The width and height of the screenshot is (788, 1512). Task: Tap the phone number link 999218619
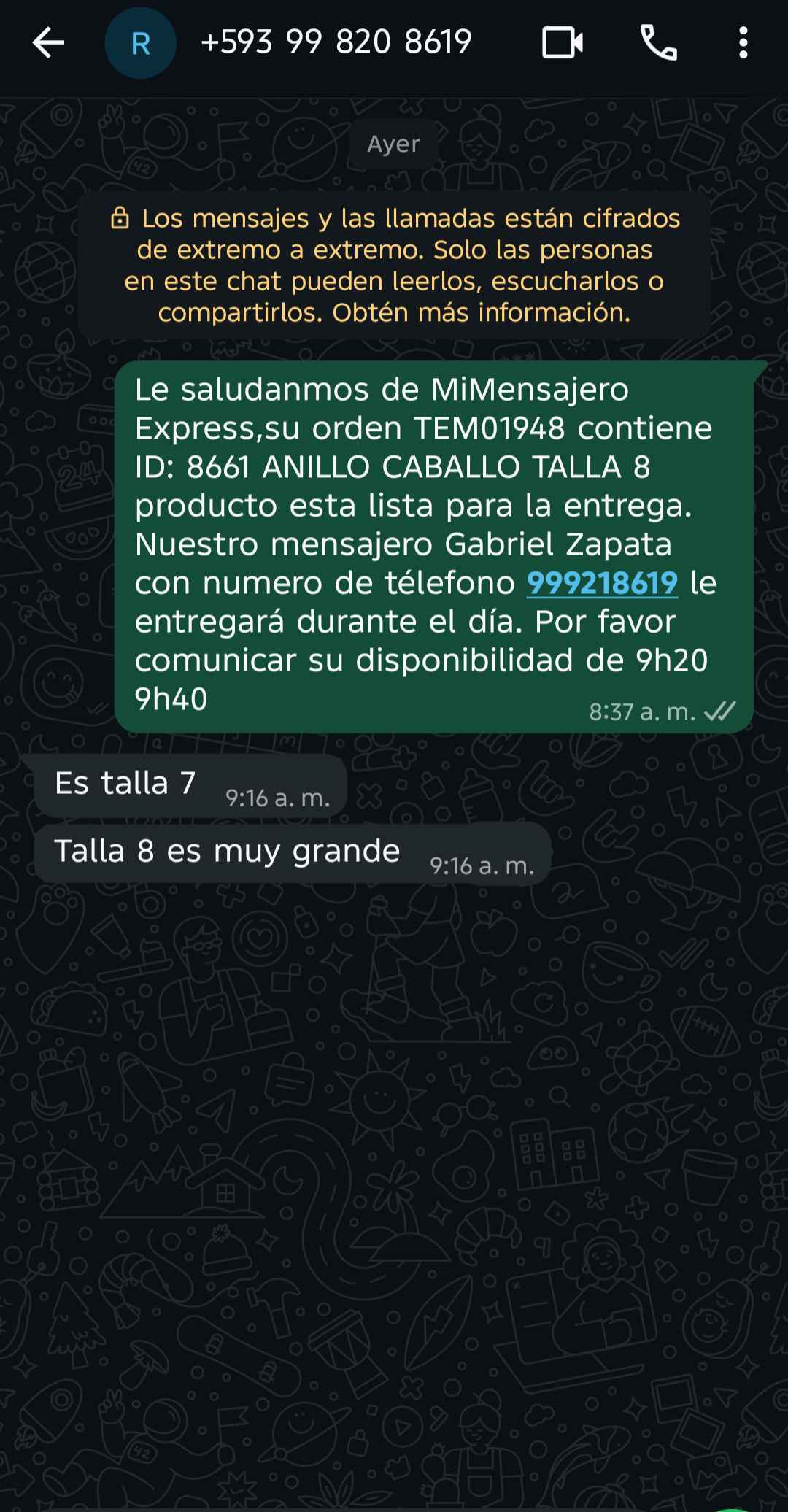[x=602, y=583]
